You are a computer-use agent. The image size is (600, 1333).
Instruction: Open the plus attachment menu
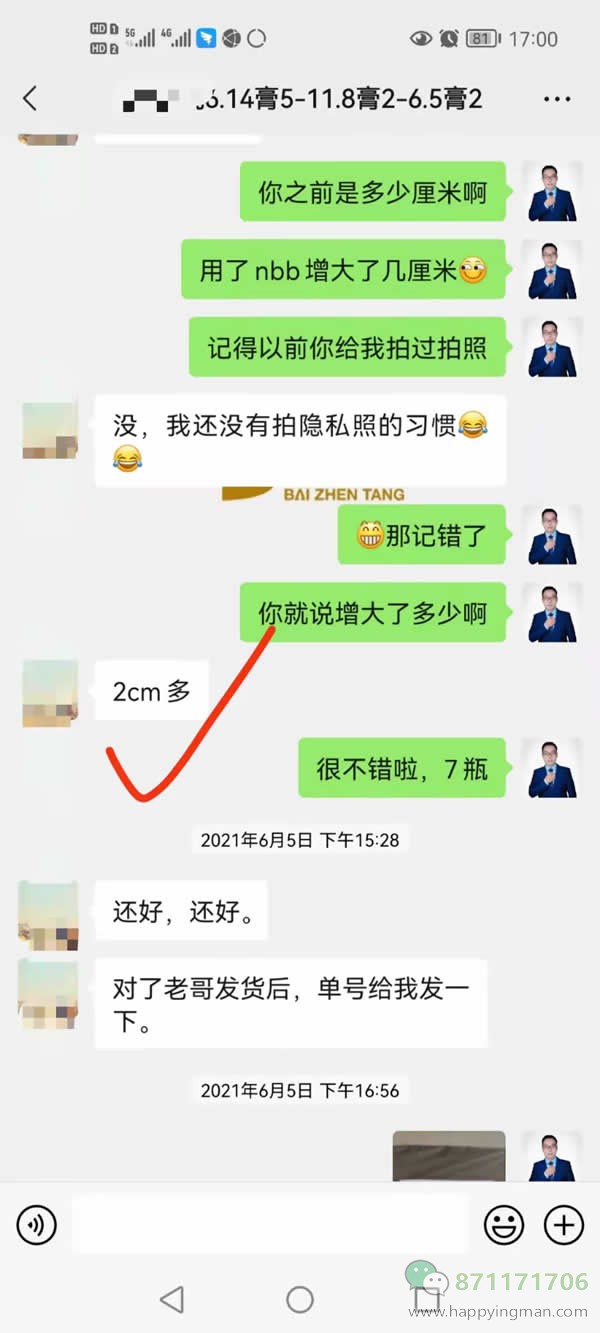coord(563,1224)
